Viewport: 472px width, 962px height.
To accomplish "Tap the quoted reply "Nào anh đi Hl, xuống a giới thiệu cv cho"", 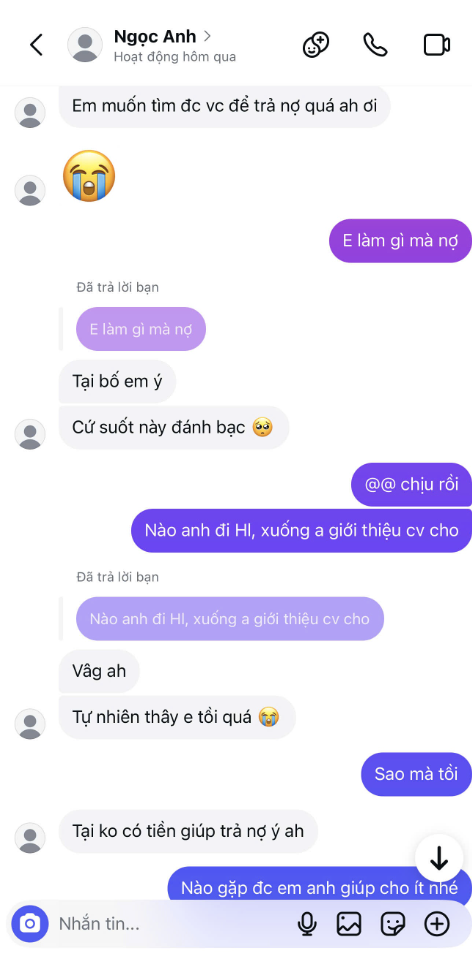I will point(230,618).
